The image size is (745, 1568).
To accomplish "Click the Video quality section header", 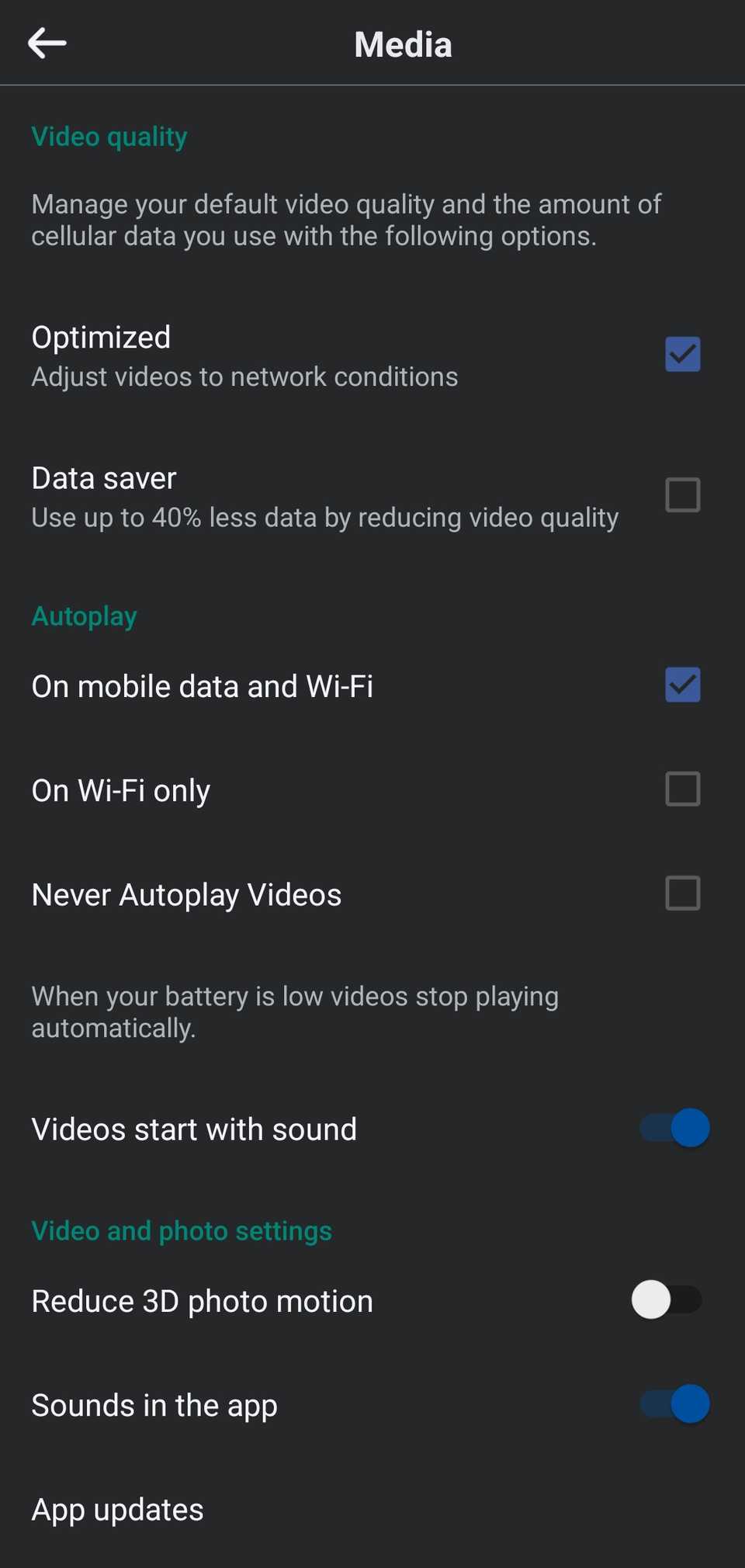I will tap(109, 137).
